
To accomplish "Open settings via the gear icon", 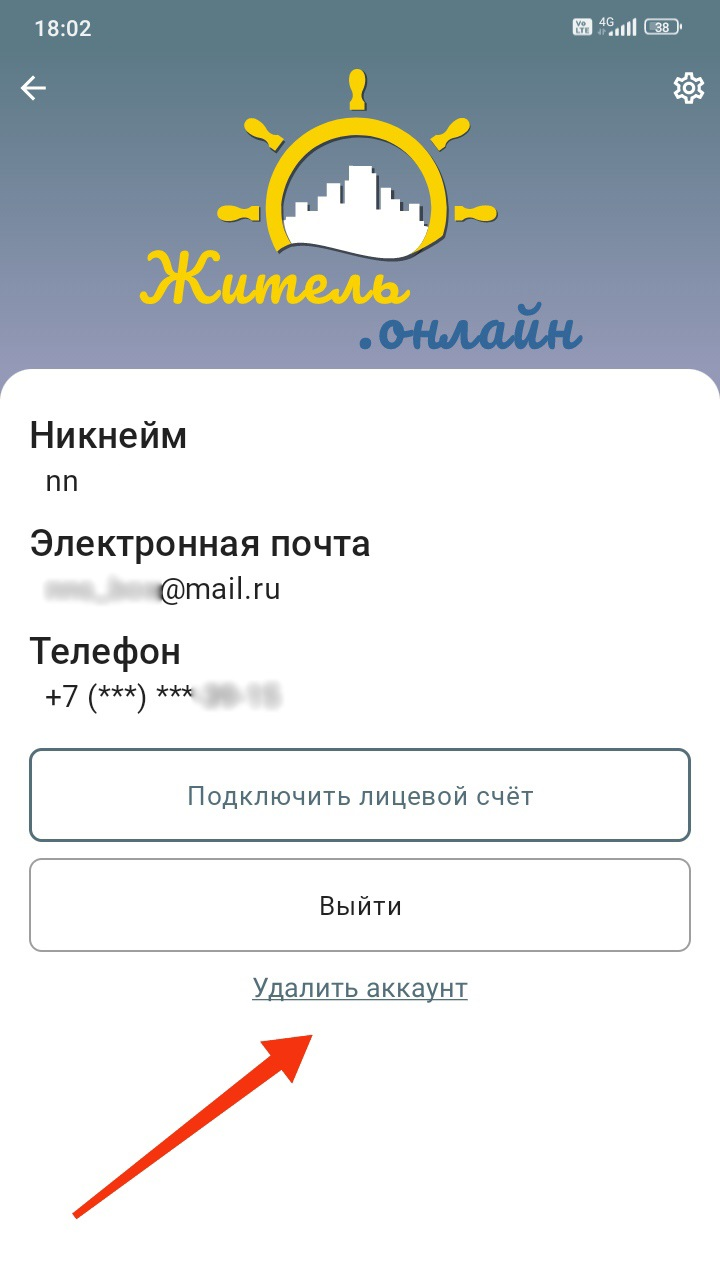I will click(x=688, y=89).
